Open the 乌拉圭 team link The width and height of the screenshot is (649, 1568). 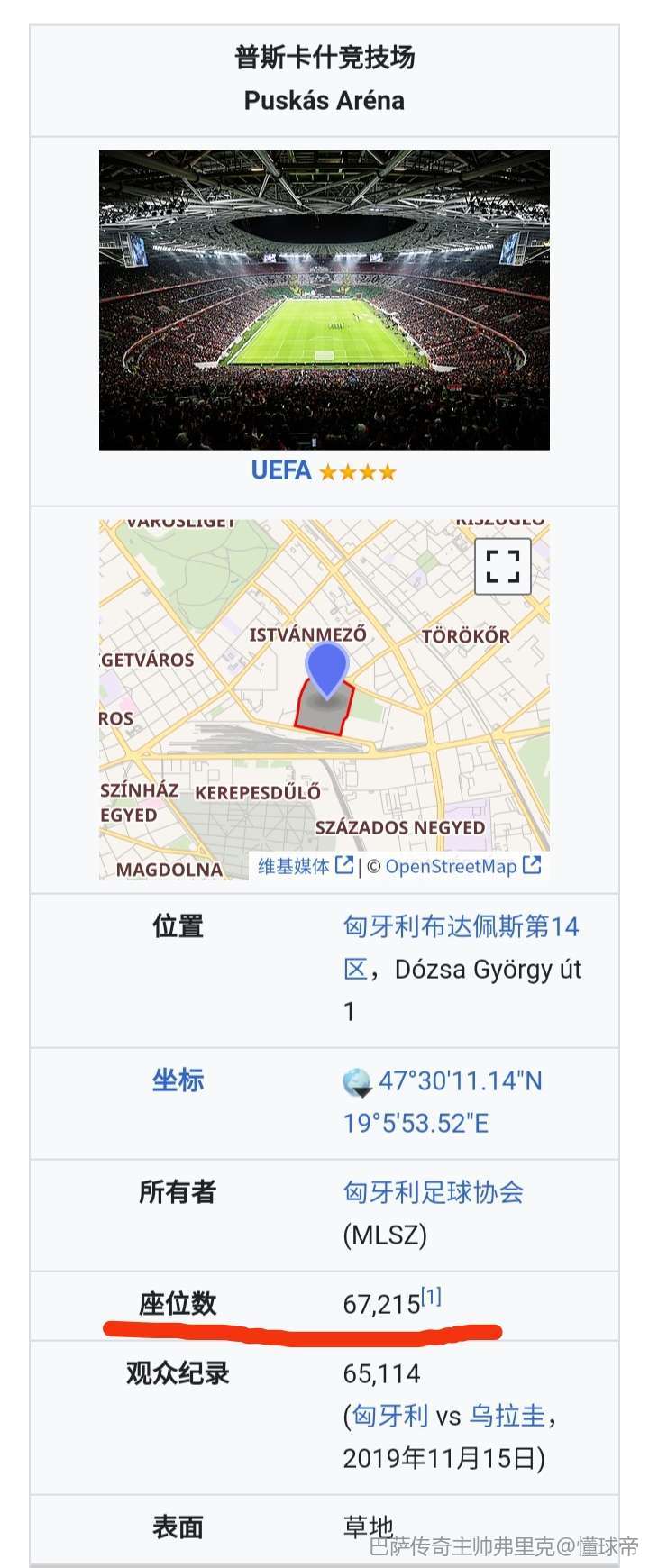point(507,1416)
